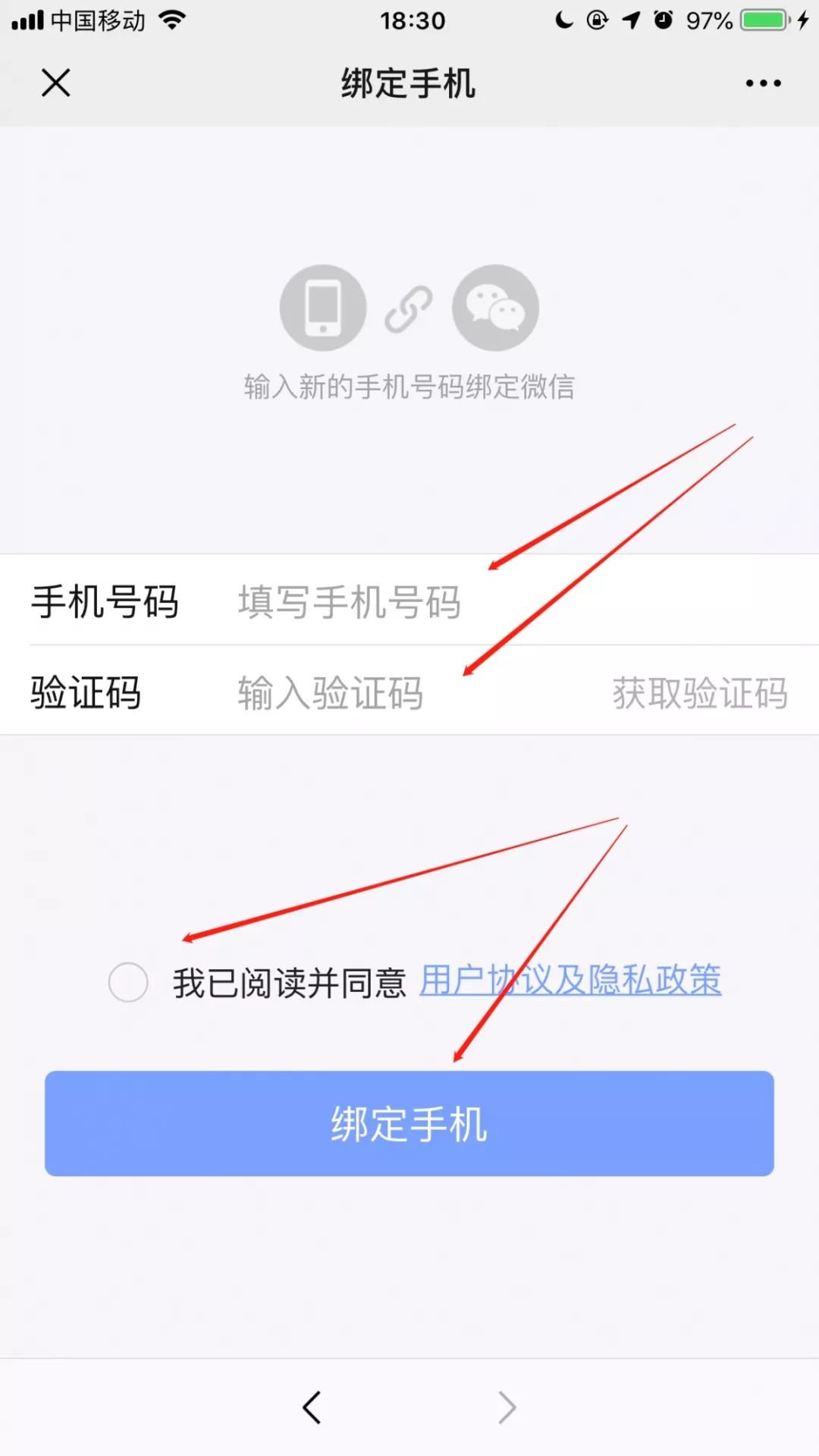
Task: Check the 我已阅读并同意 agreement circle
Action: [x=128, y=983]
